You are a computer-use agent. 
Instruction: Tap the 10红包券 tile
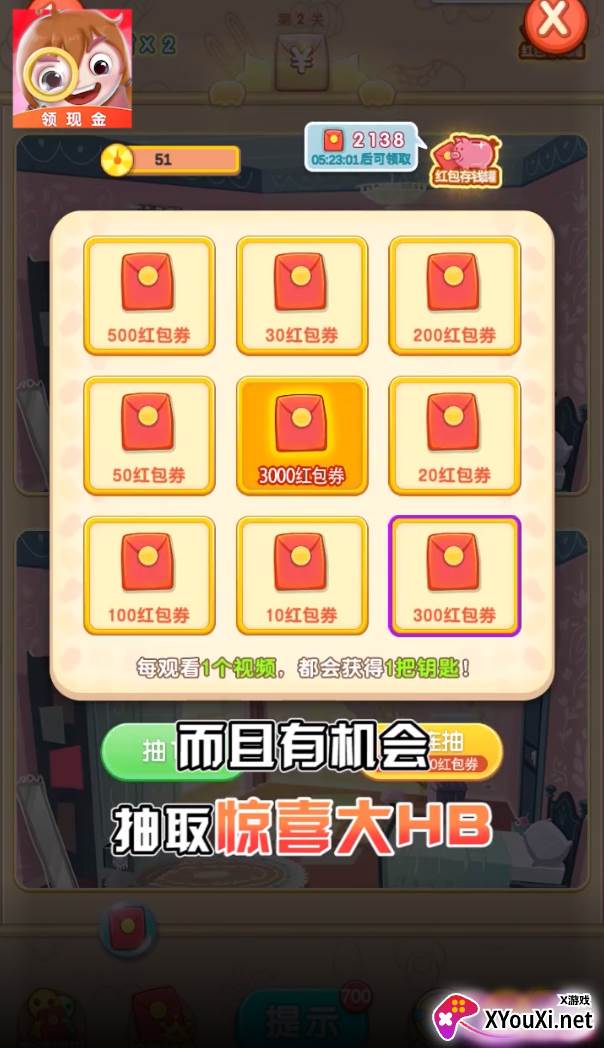(x=301, y=575)
